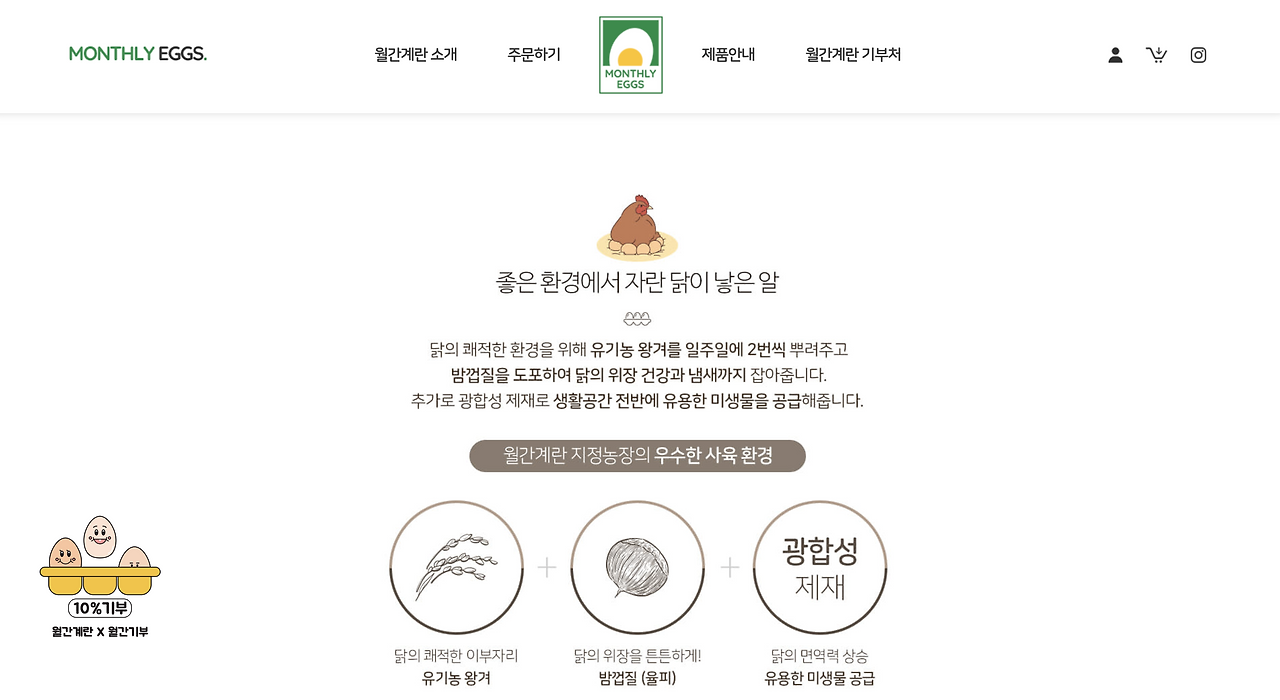
Task: Open the 10%기부 donation banner
Action: click(100, 577)
